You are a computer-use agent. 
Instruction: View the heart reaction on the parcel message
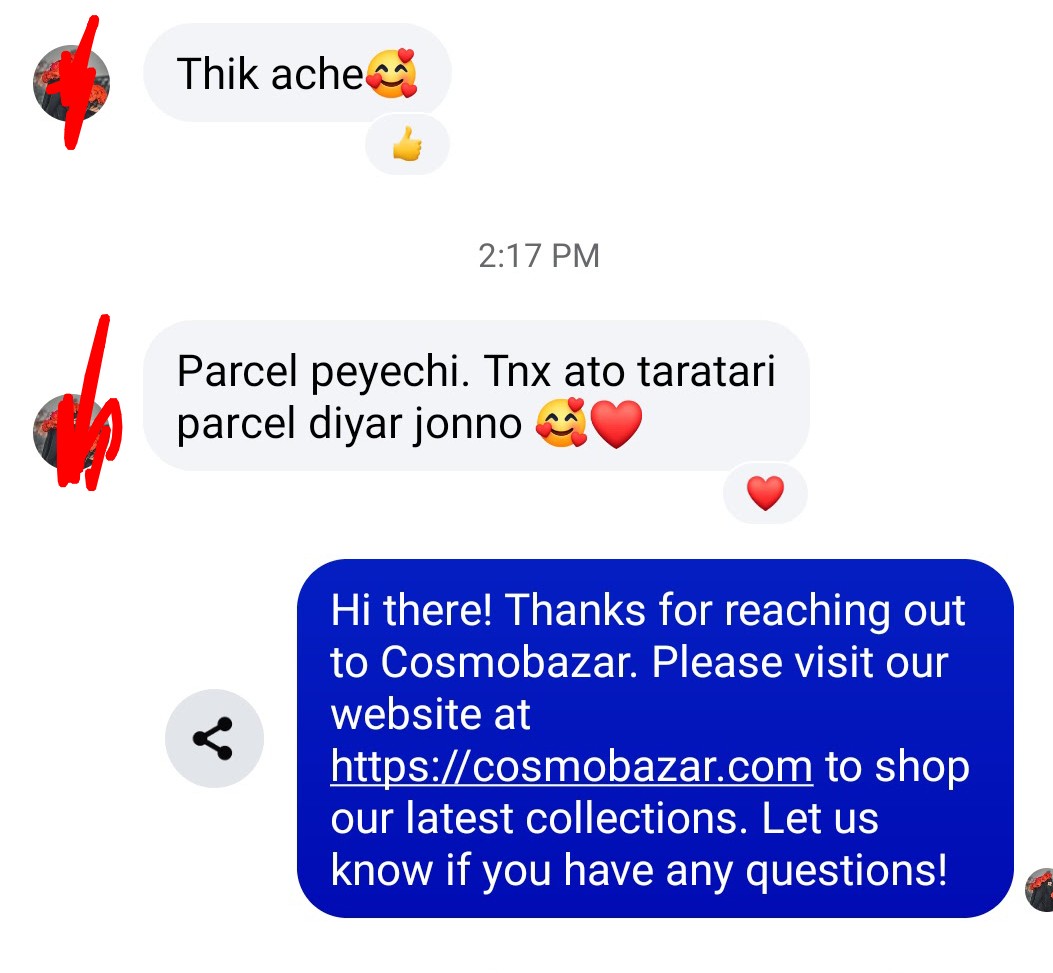click(x=765, y=493)
